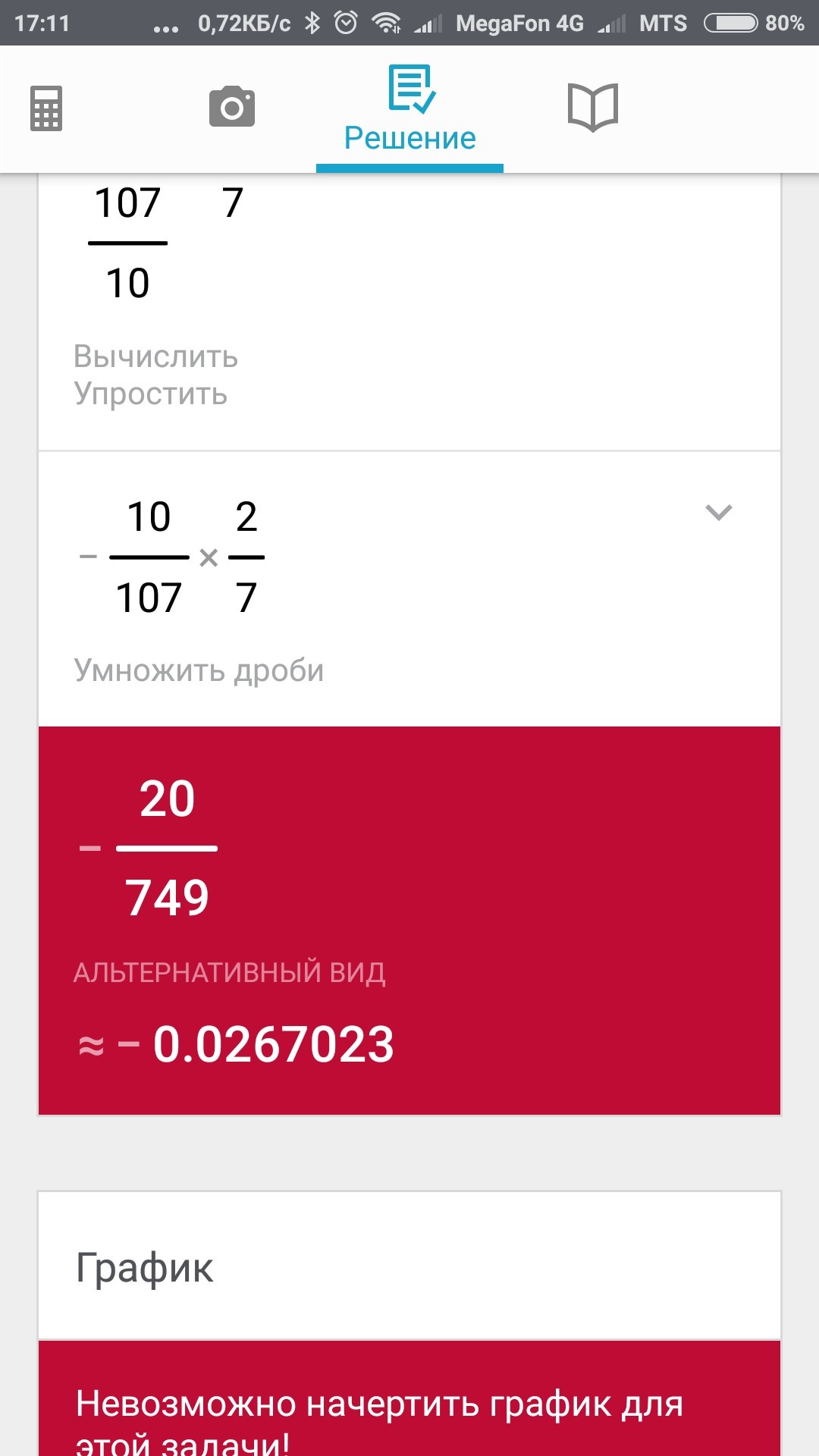This screenshot has width=819, height=1456.
Task: Open the График section
Action: (x=409, y=1266)
